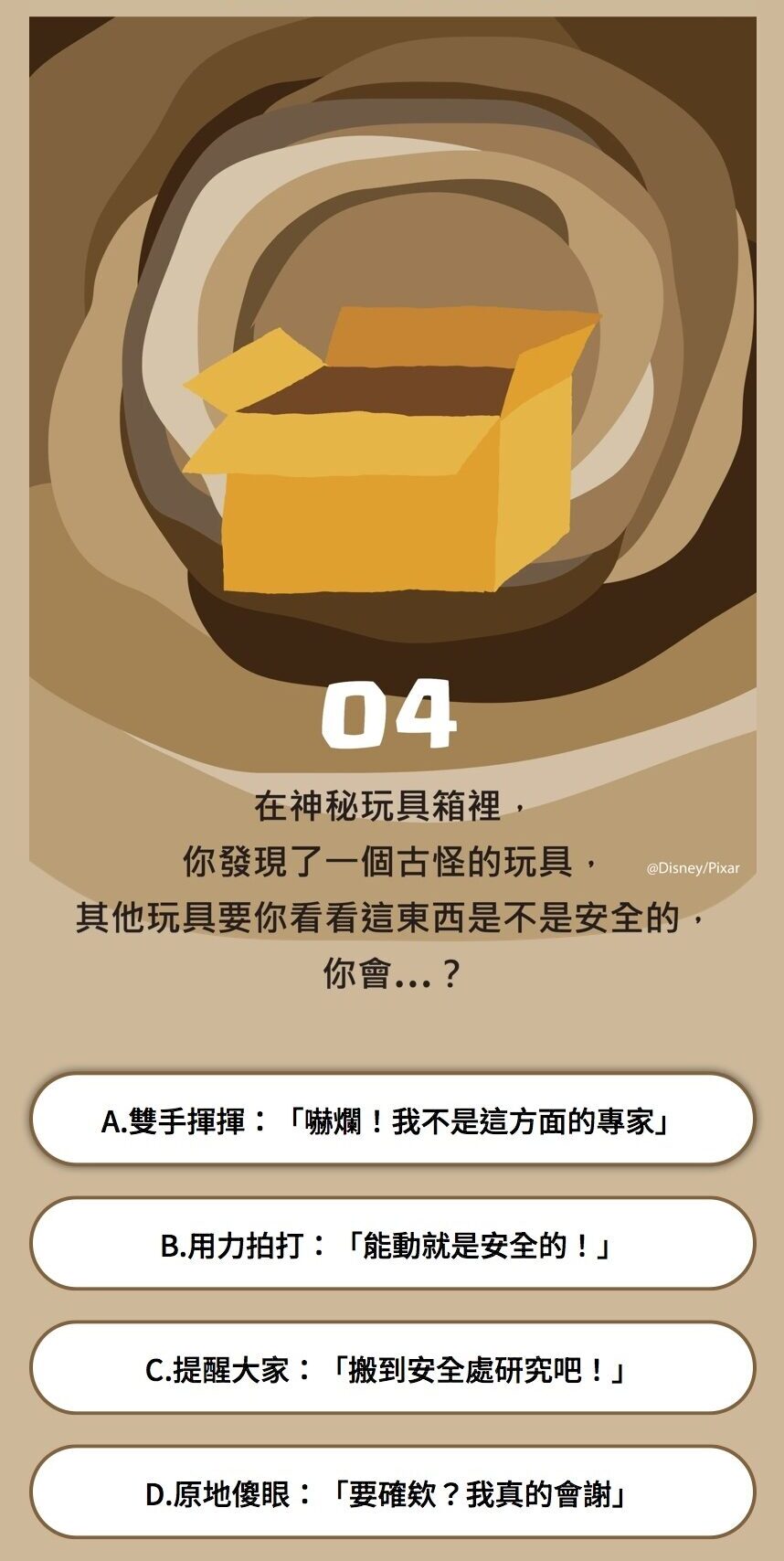Pick answer C「搬到安全處研究吧！」
The height and width of the screenshot is (1561, 784).
(x=392, y=1368)
